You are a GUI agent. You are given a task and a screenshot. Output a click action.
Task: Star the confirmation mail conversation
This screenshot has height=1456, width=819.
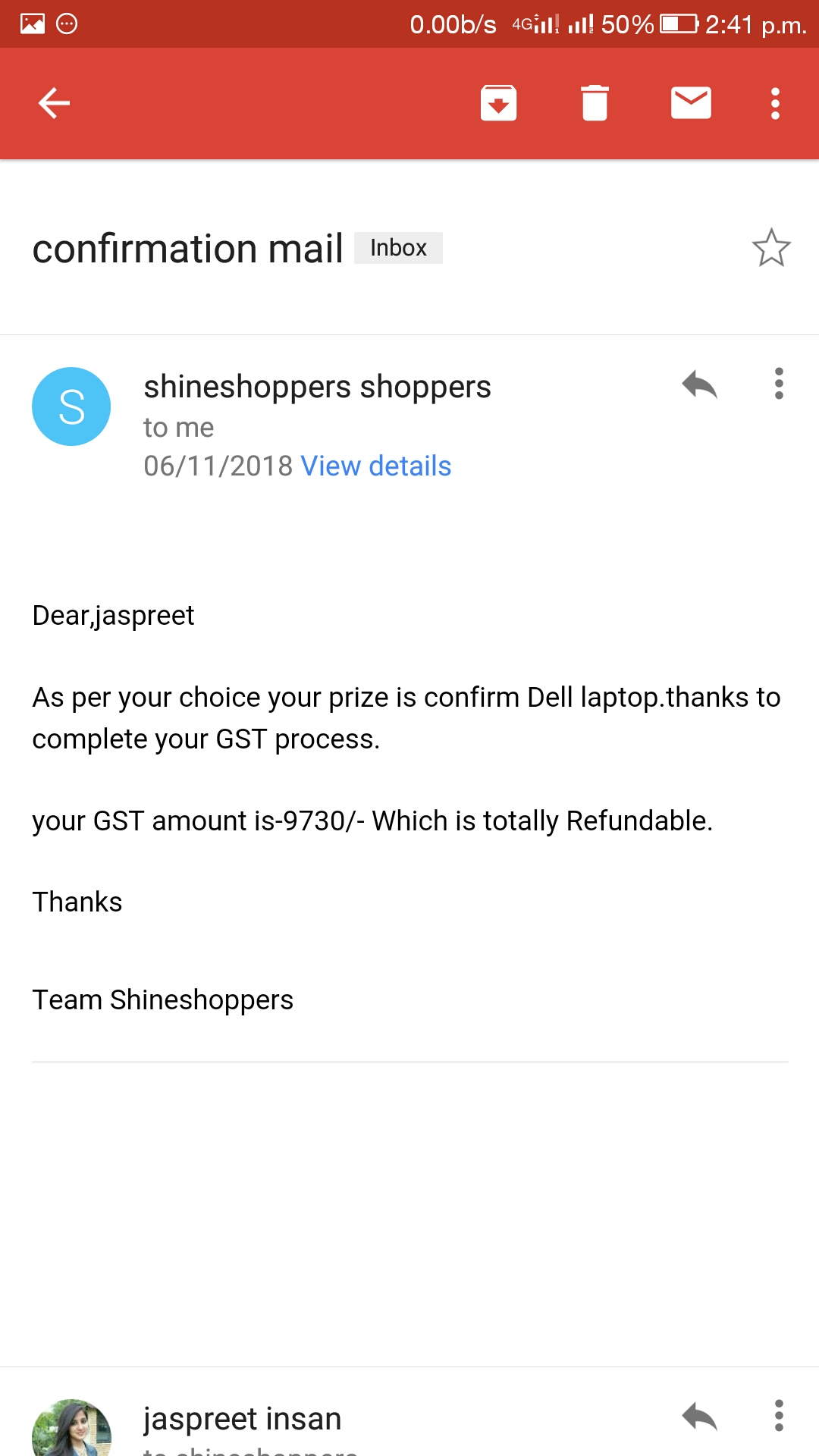point(771,248)
